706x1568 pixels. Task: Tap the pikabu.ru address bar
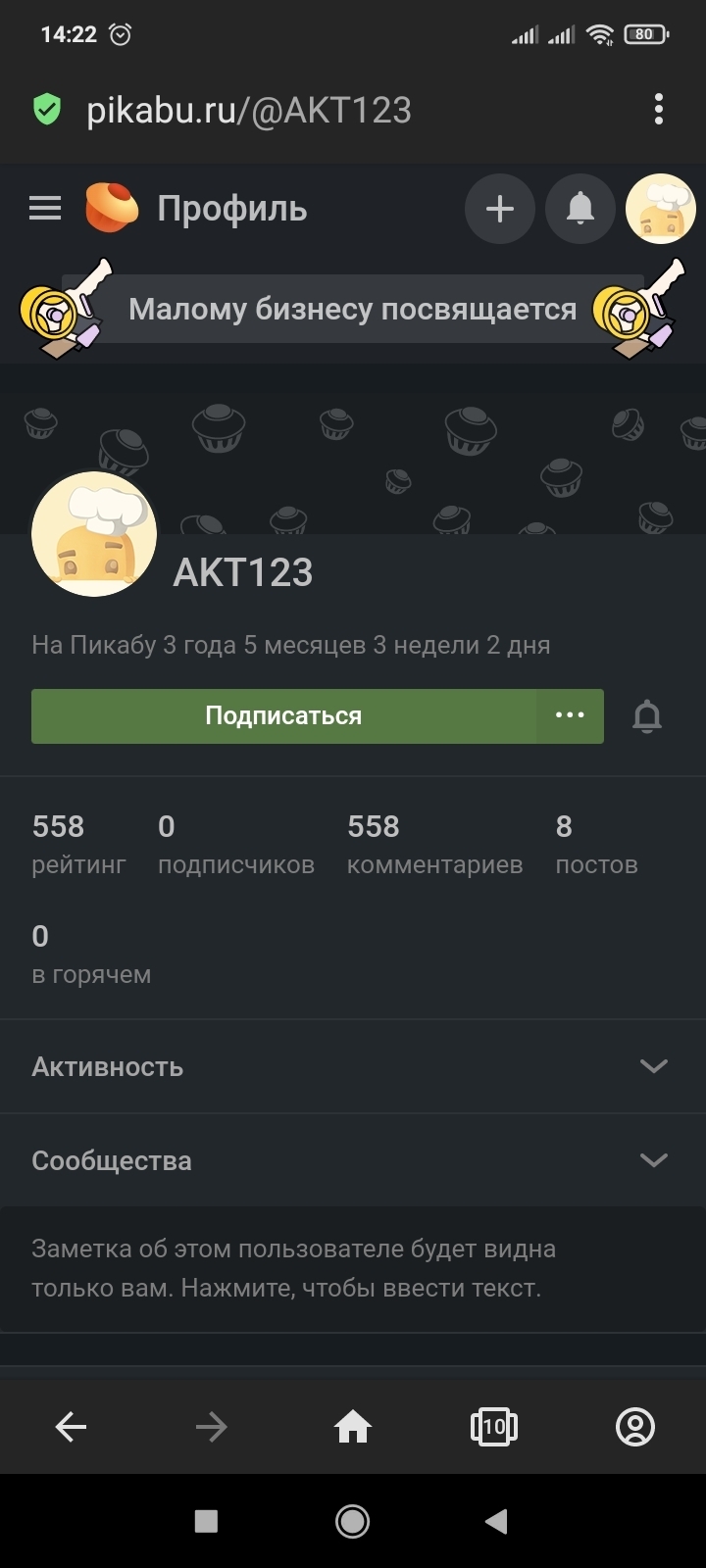coord(250,110)
